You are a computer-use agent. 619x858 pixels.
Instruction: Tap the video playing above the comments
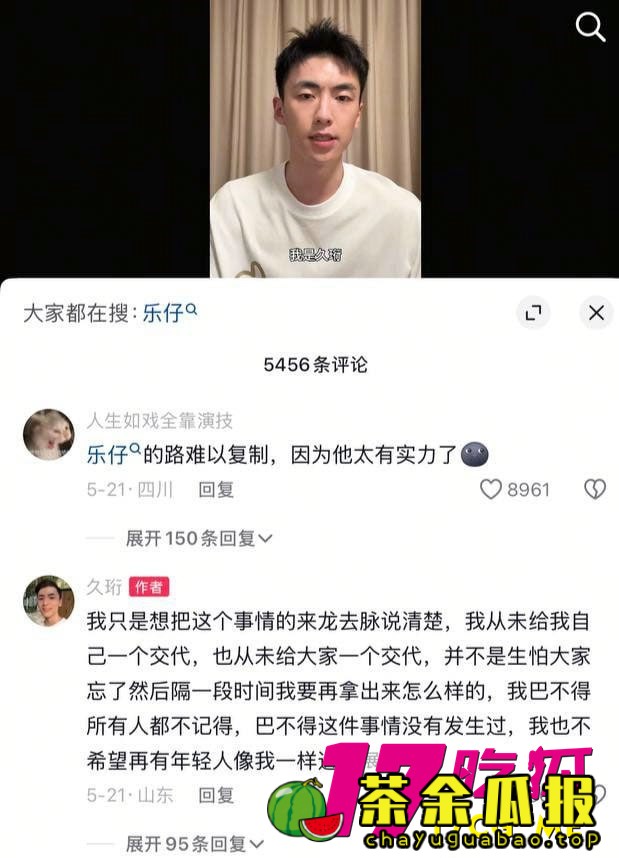[x=314, y=140]
